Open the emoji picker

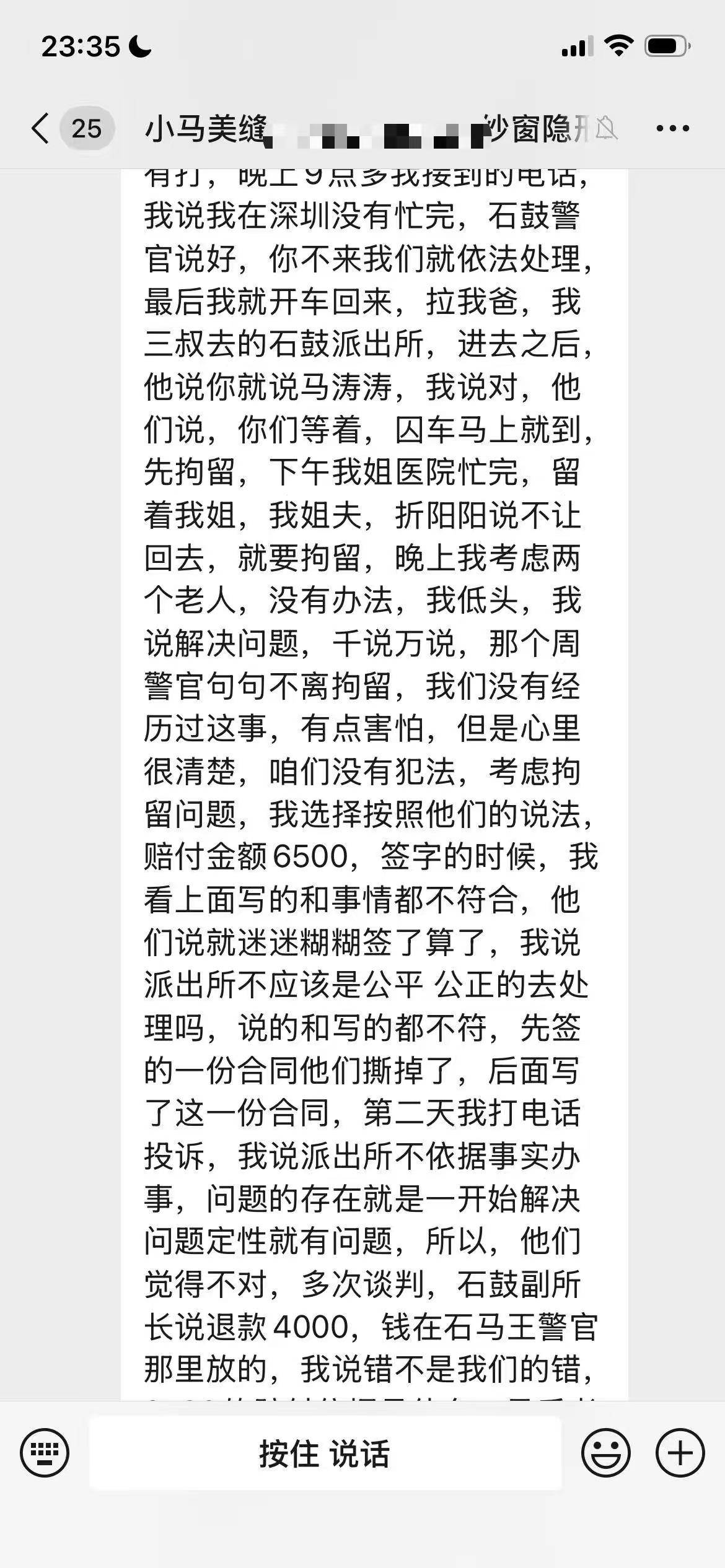coord(605,1453)
